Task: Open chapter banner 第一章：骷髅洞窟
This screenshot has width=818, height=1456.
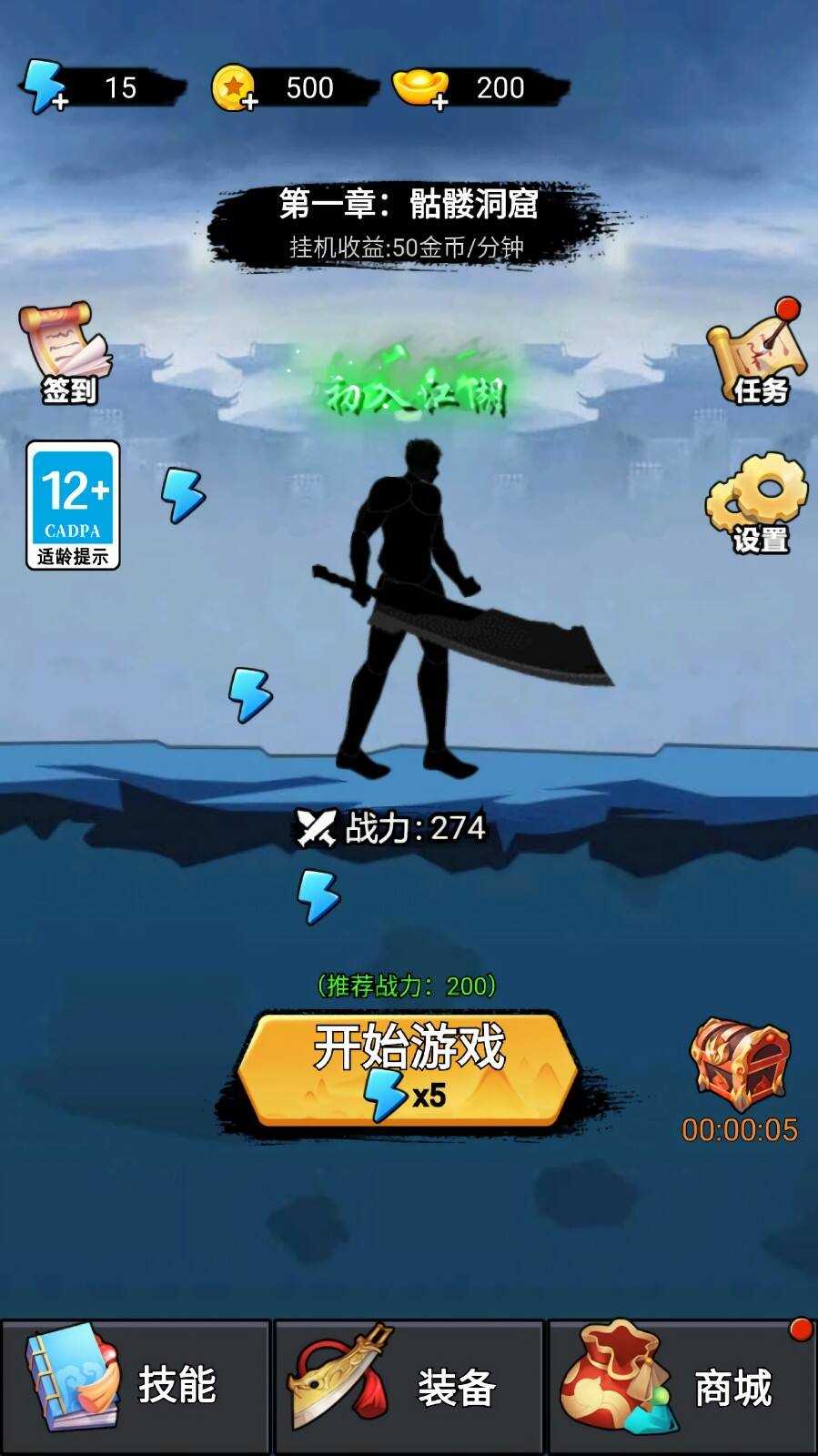Action: pyautogui.click(x=409, y=206)
